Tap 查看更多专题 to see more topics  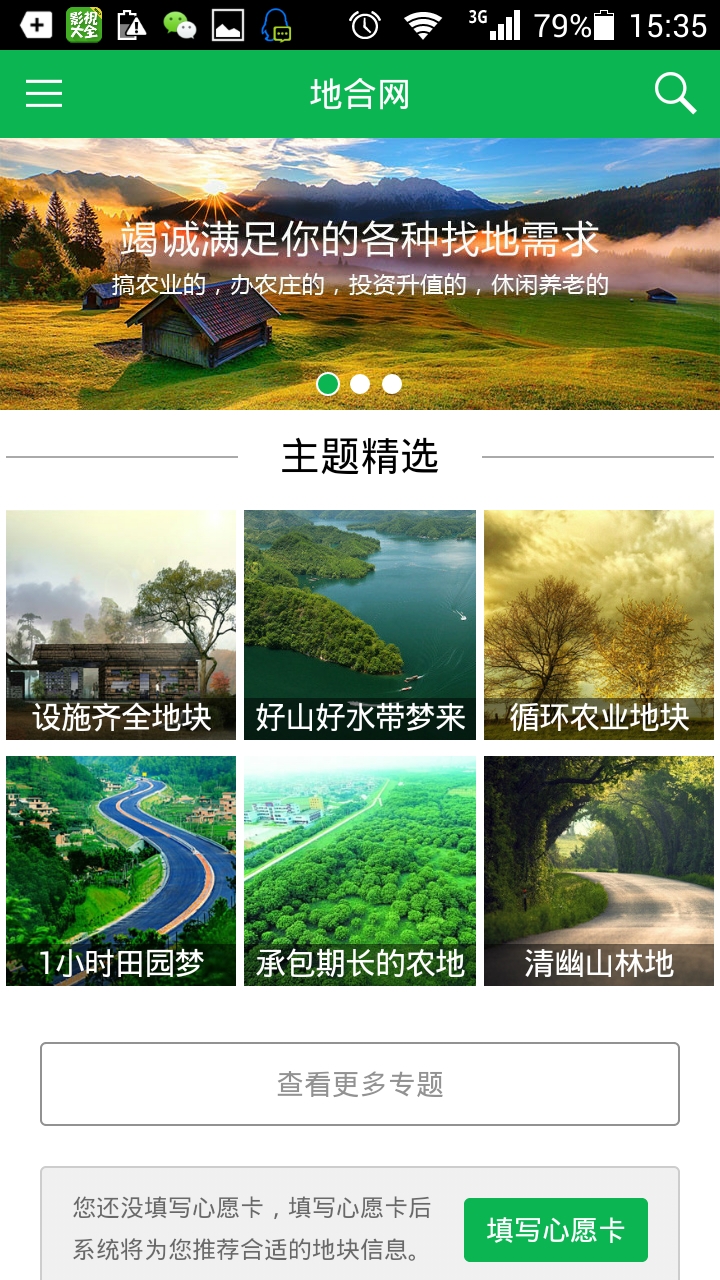click(x=360, y=1084)
